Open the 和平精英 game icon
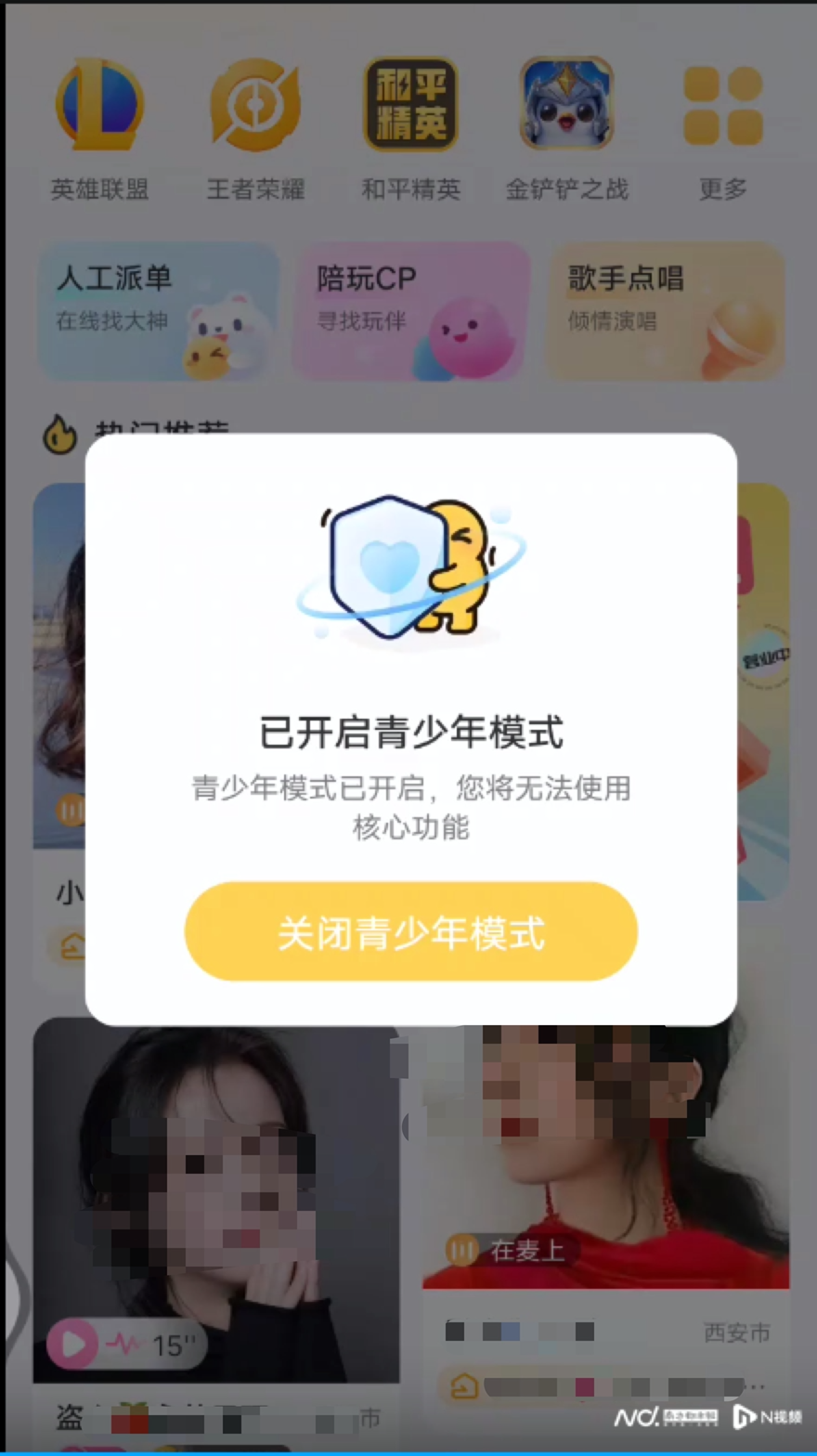817x1456 pixels. click(410, 102)
